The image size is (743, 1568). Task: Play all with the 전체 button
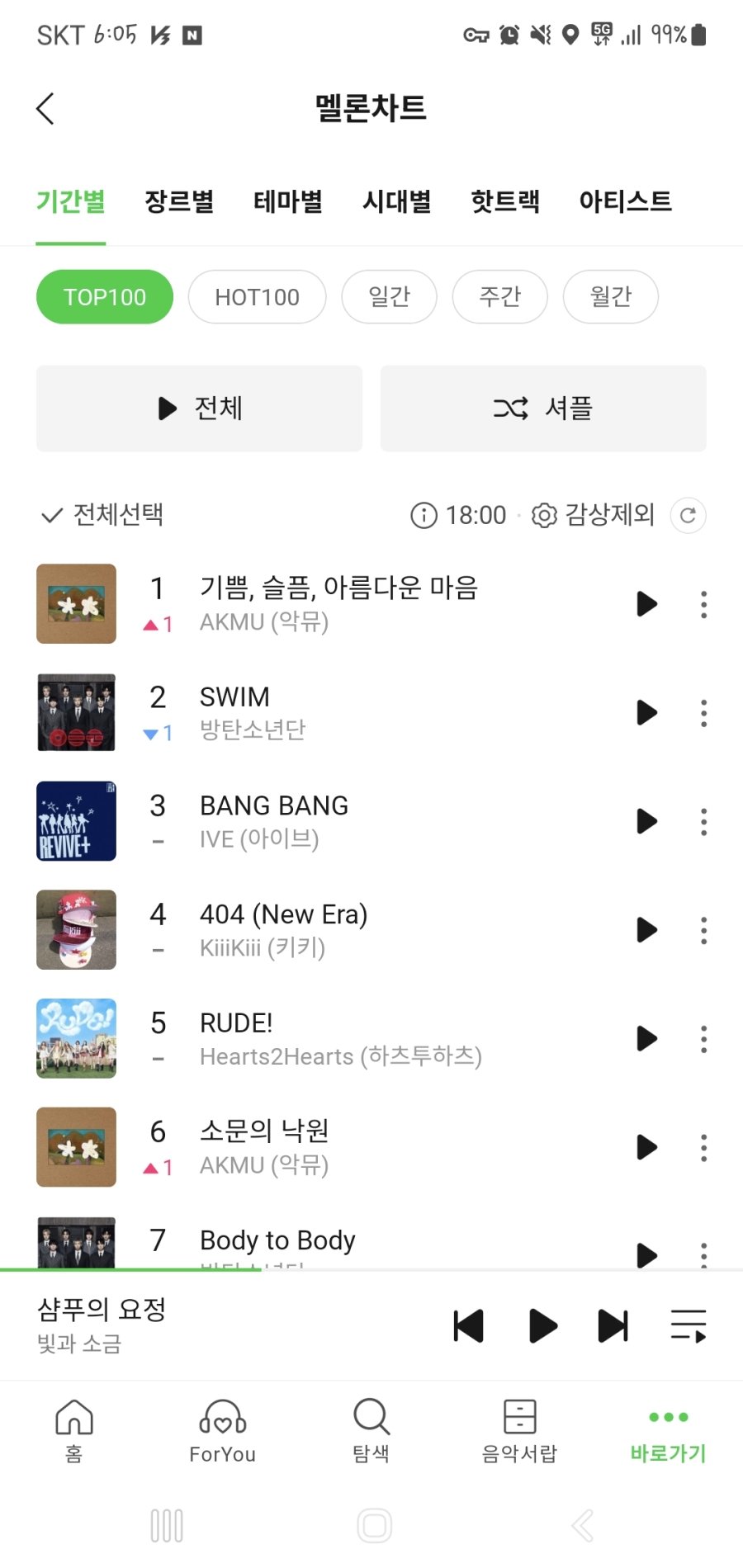click(199, 409)
